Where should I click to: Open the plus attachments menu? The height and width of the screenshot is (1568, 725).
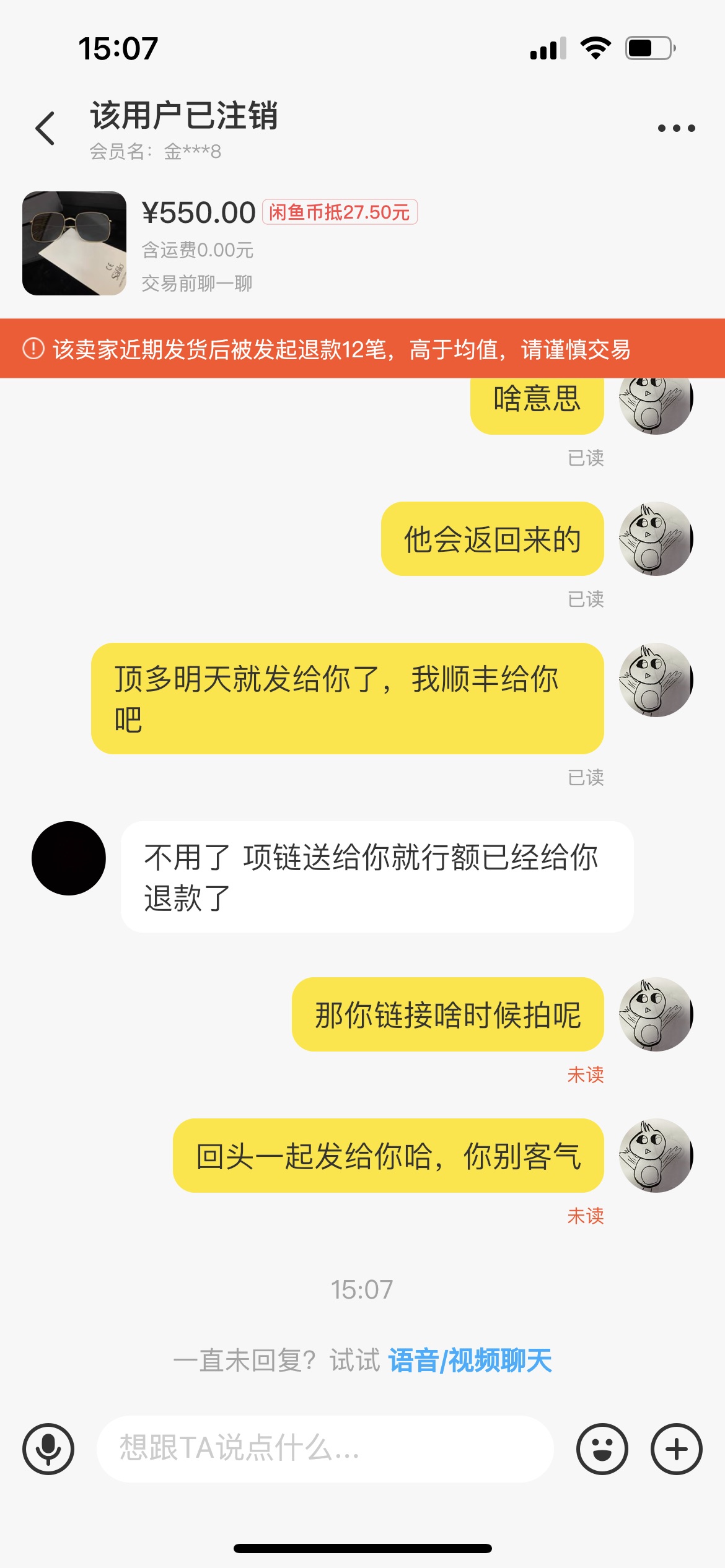click(676, 1449)
